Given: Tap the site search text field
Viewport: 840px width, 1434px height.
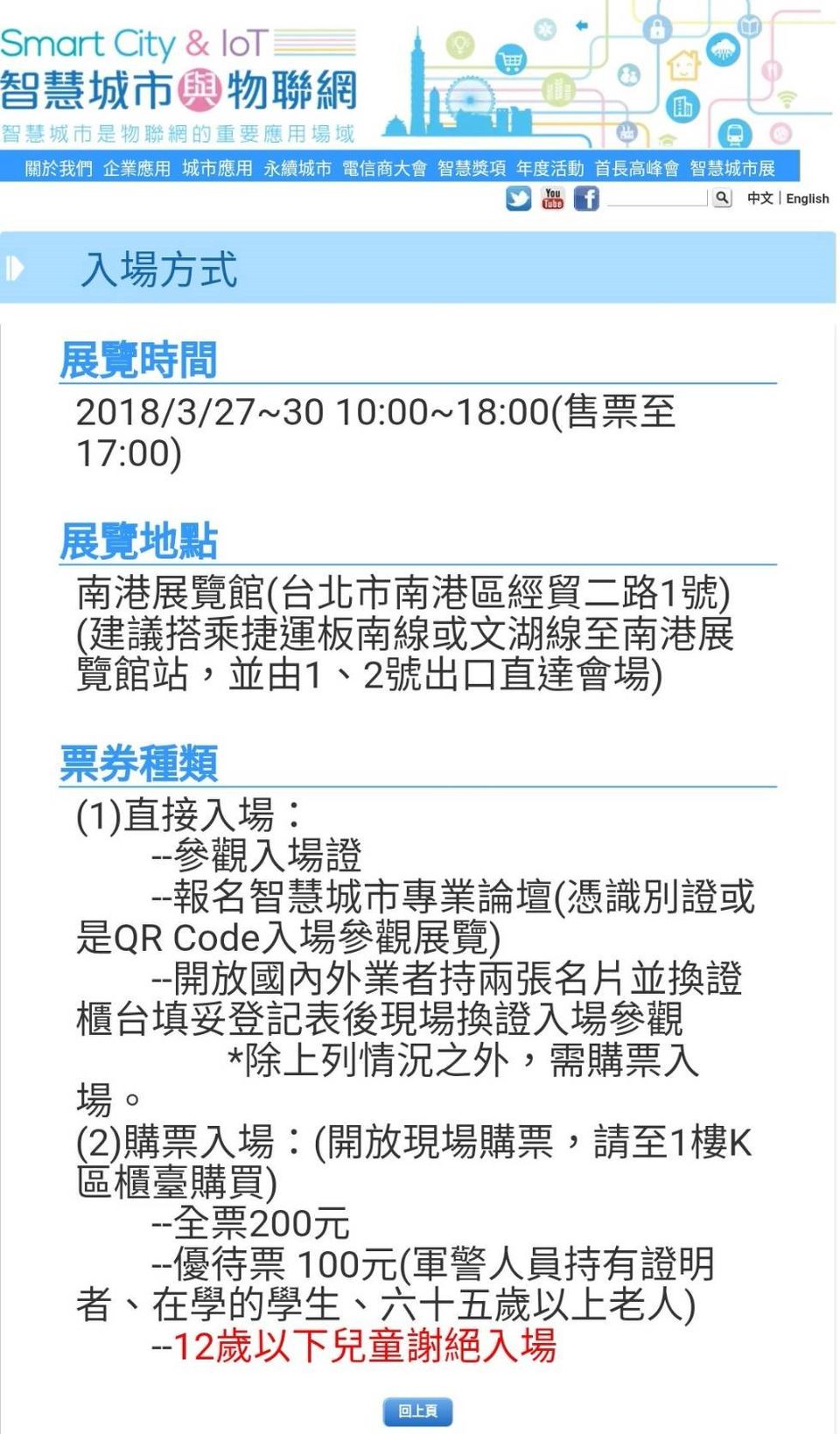Looking at the screenshot, I should [656, 199].
